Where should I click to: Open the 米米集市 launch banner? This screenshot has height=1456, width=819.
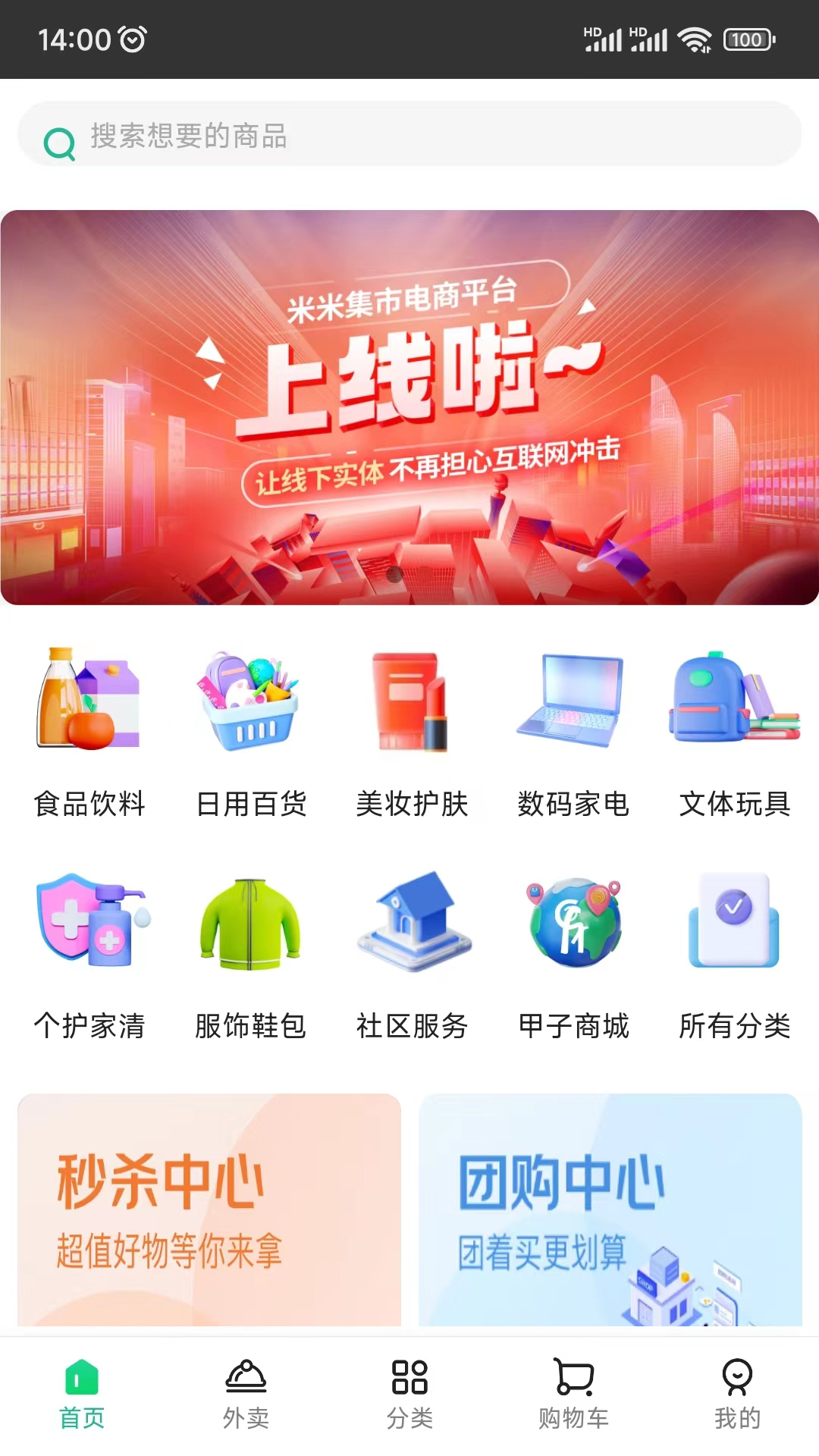point(409,407)
